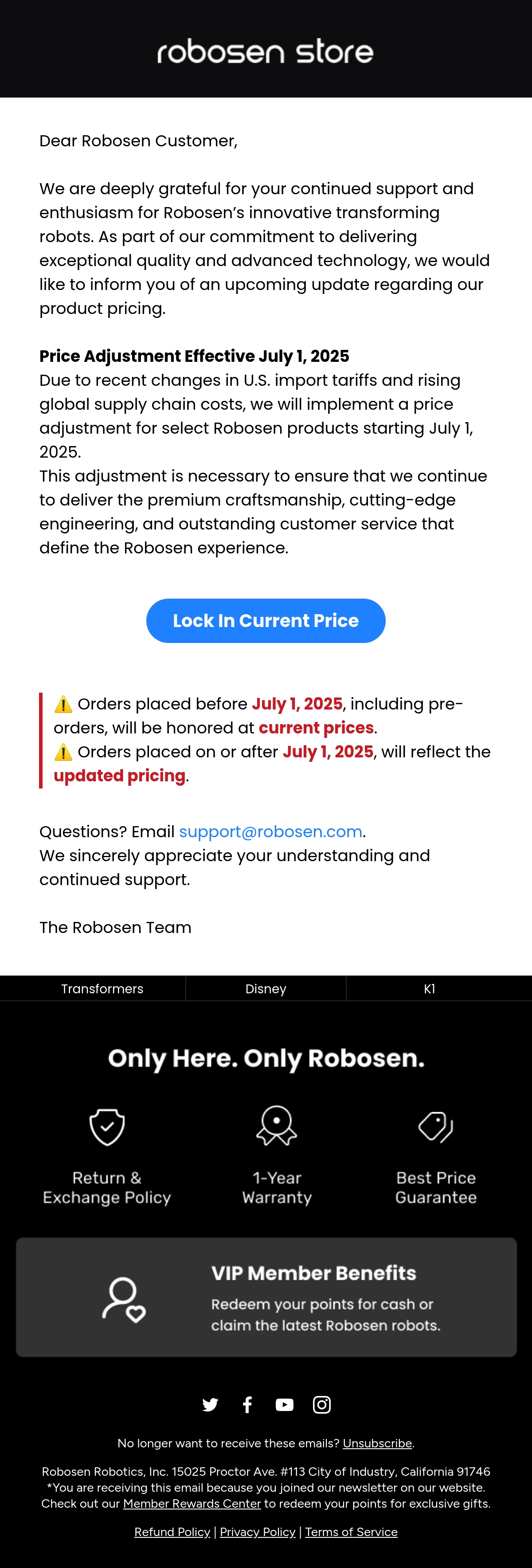Read the Terms of Service
The width and height of the screenshot is (532, 1568).
click(351, 1532)
